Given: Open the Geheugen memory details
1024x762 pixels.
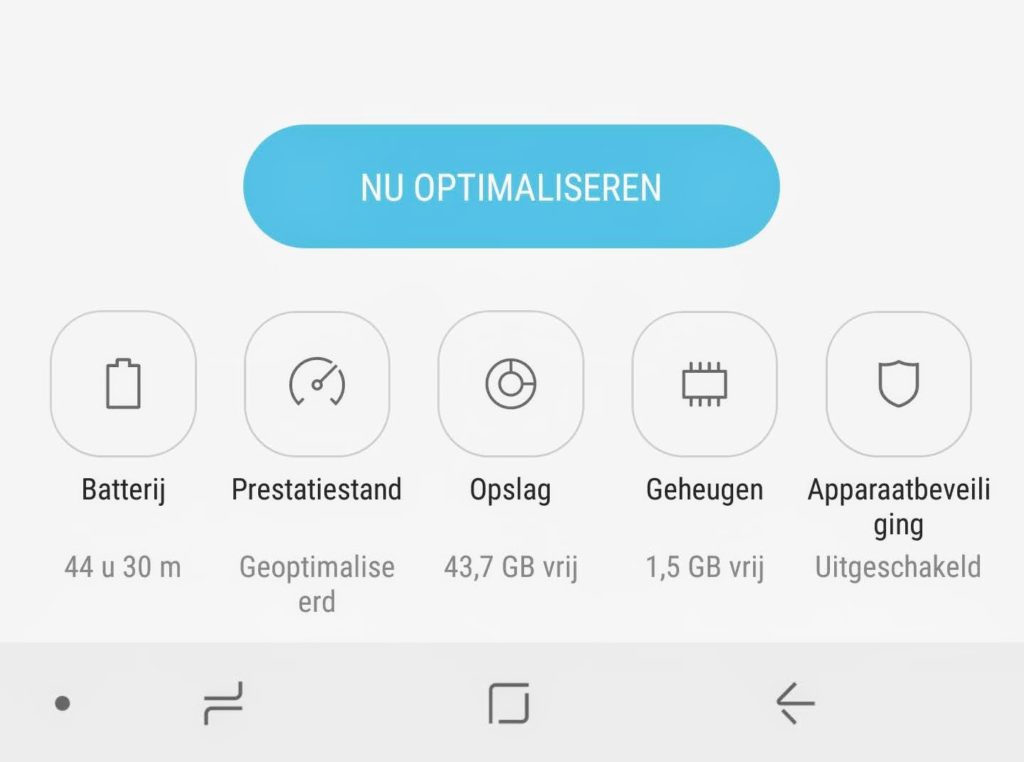Looking at the screenshot, I should pyautogui.click(x=705, y=384).
